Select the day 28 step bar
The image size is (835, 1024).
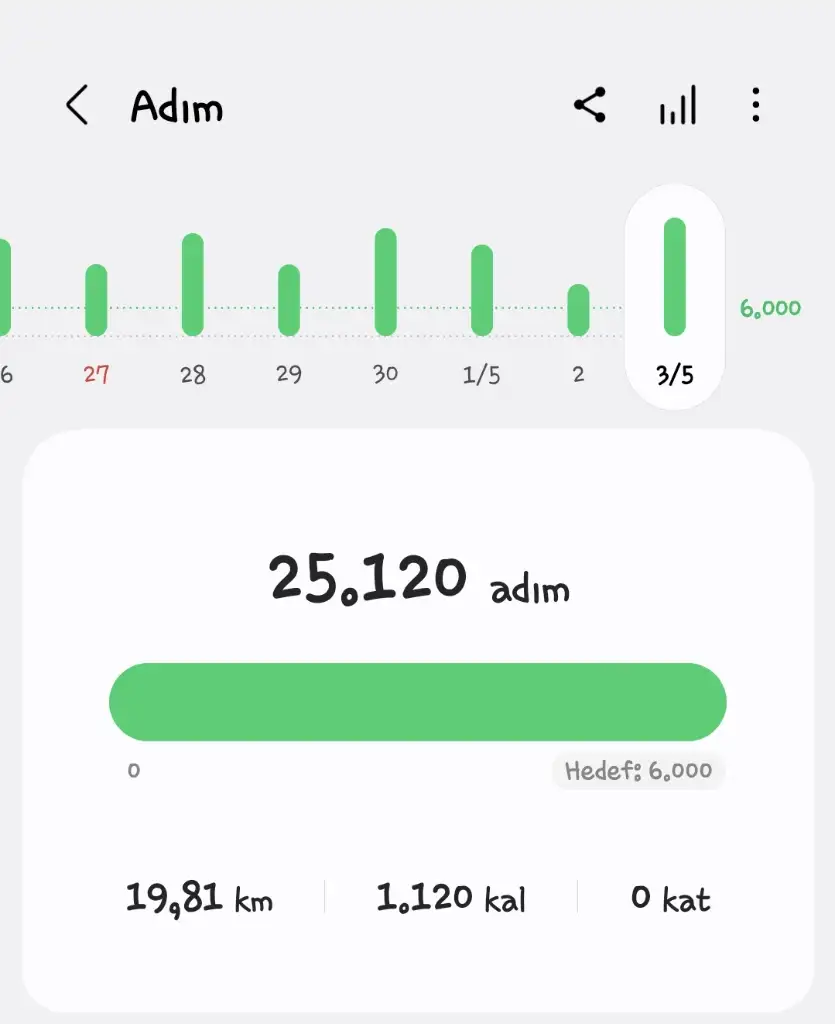pos(193,285)
